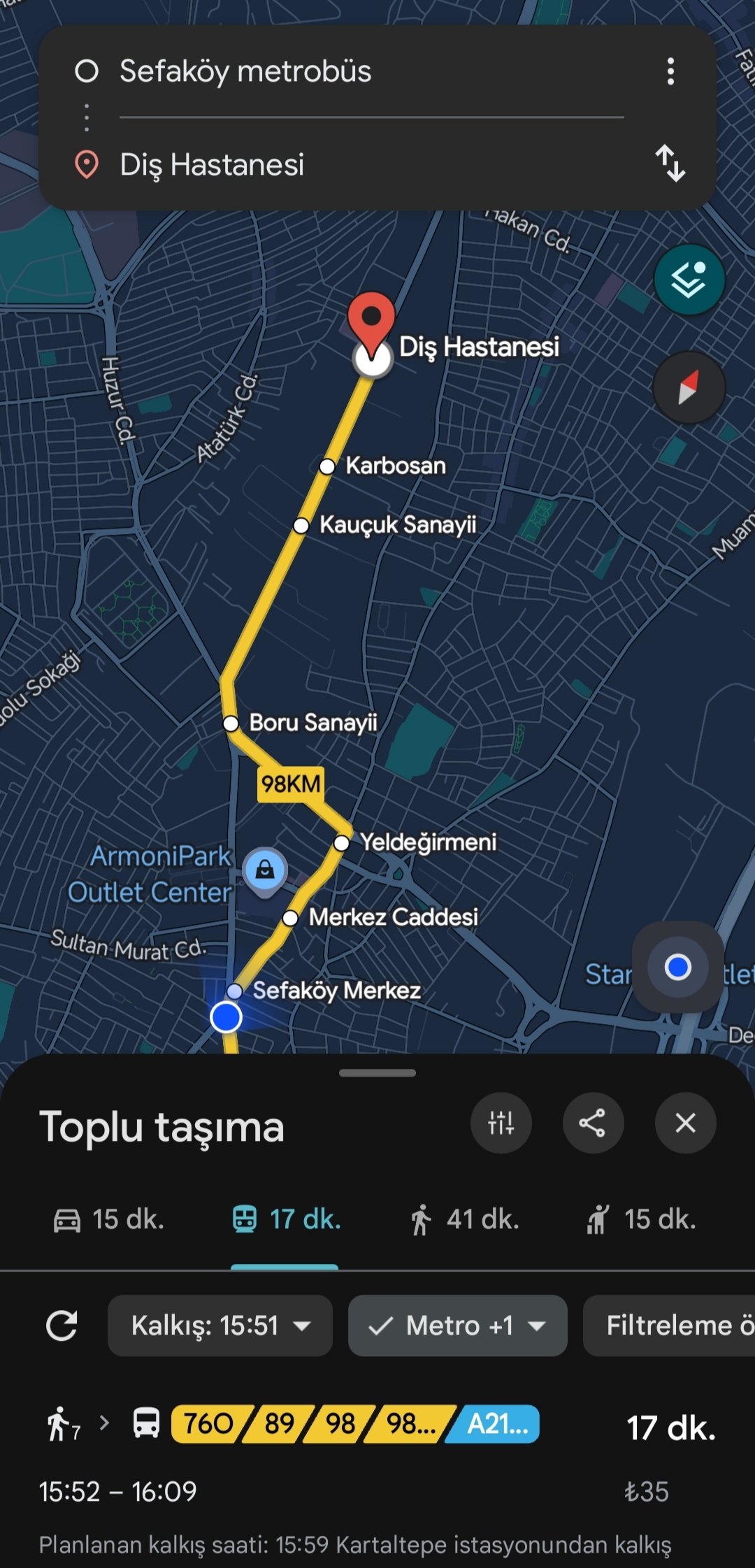Switch to driving mode 15 dk.
755x1568 pixels.
[x=109, y=1220]
